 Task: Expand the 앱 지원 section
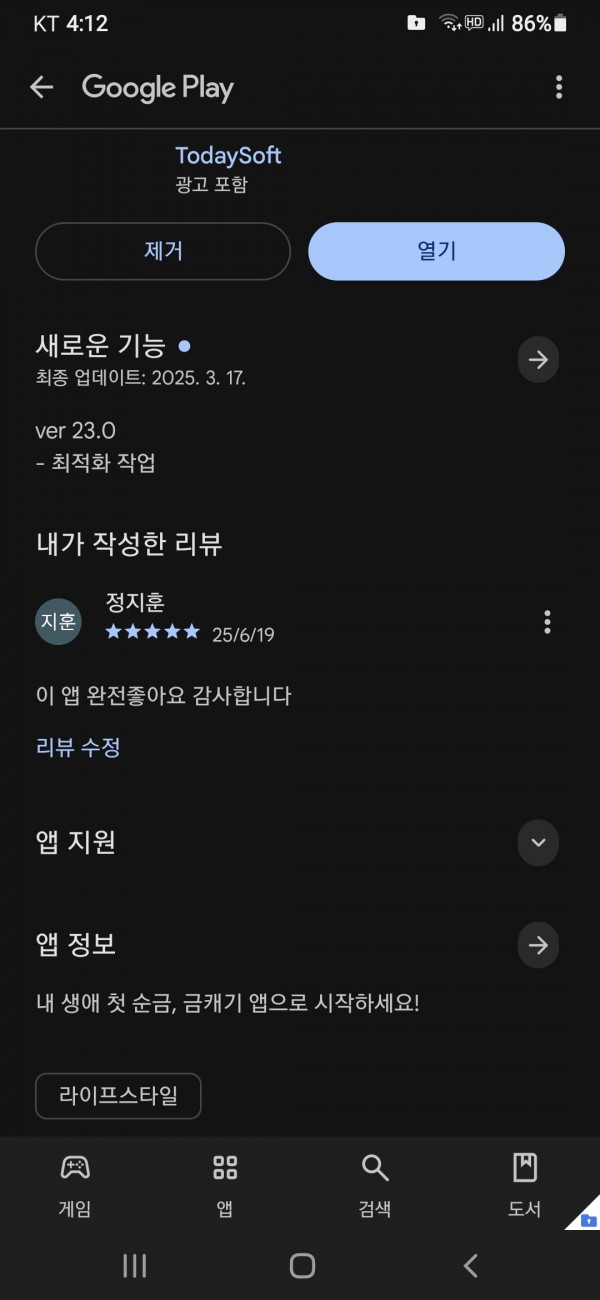(538, 843)
